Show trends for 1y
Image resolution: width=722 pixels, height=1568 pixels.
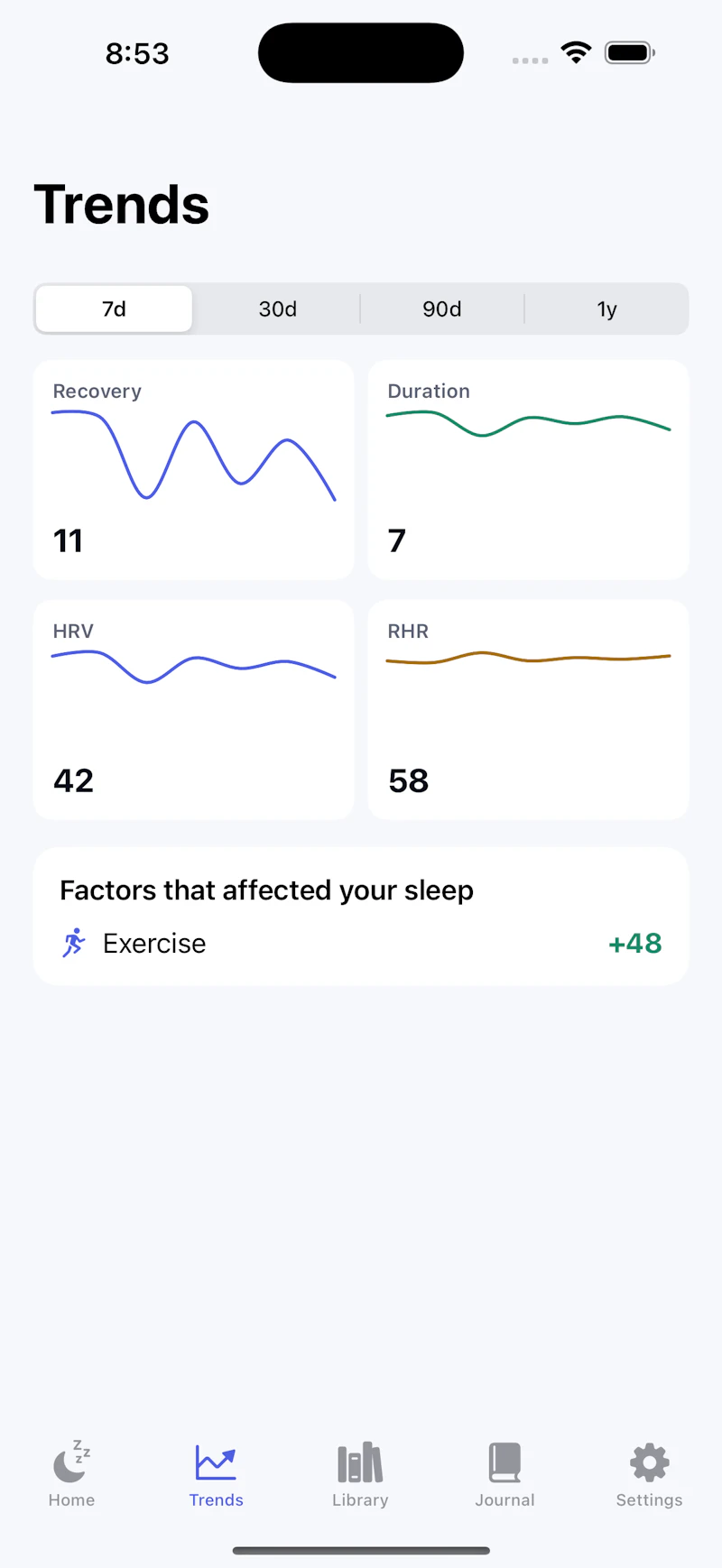[x=606, y=309]
